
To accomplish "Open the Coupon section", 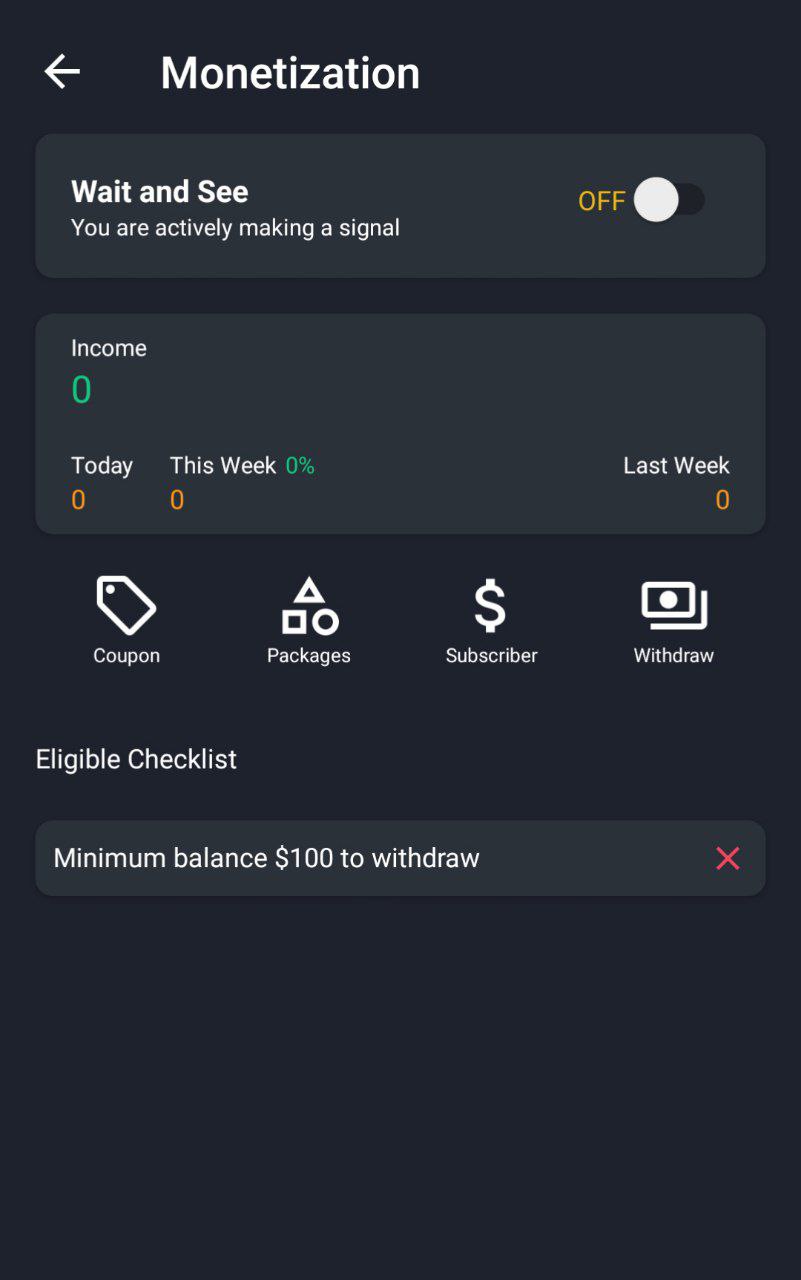I will point(127,621).
